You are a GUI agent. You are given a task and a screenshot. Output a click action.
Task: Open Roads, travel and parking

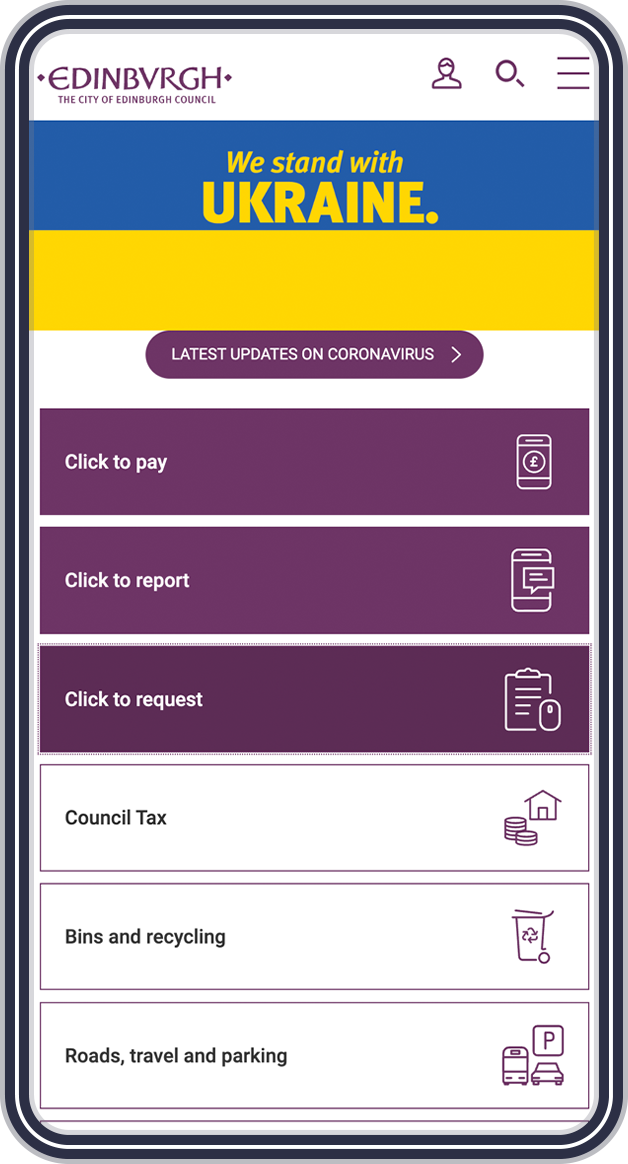pos(314,1055)
